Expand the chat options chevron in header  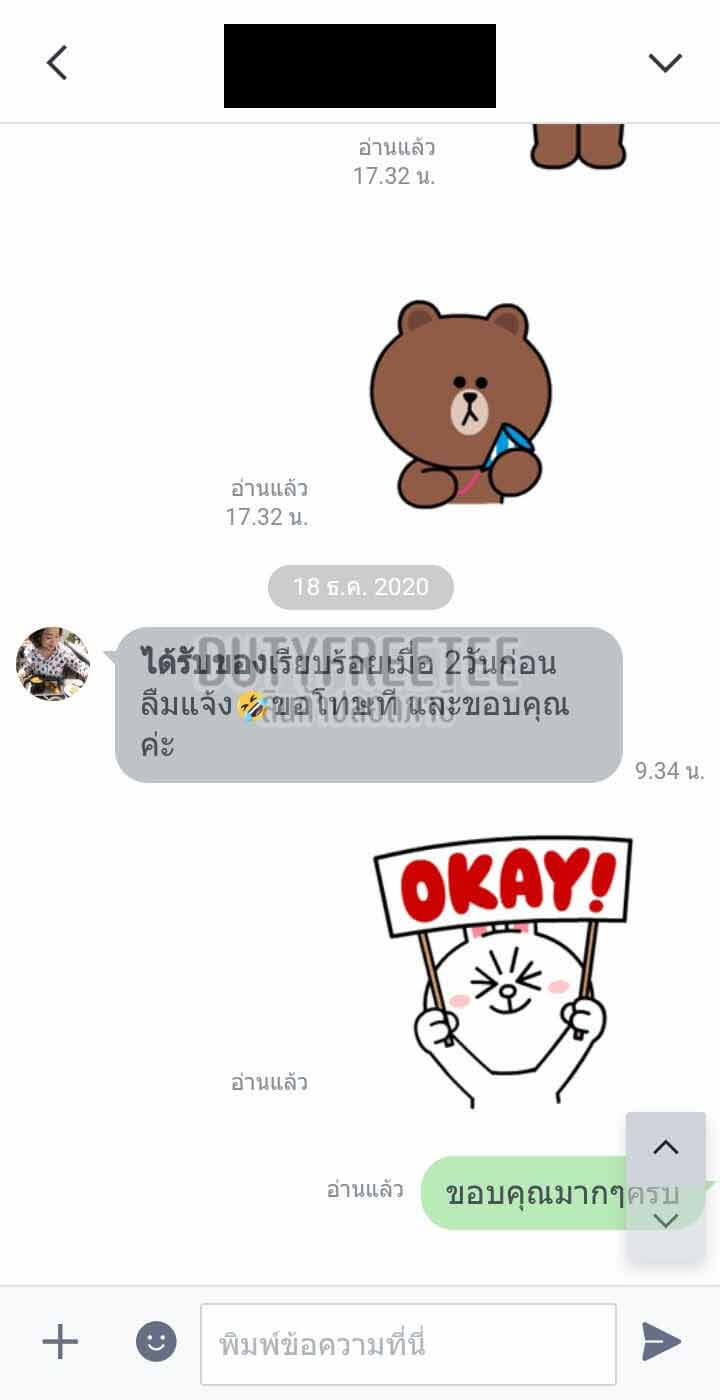pyautogui.click(x=665, y=63)
